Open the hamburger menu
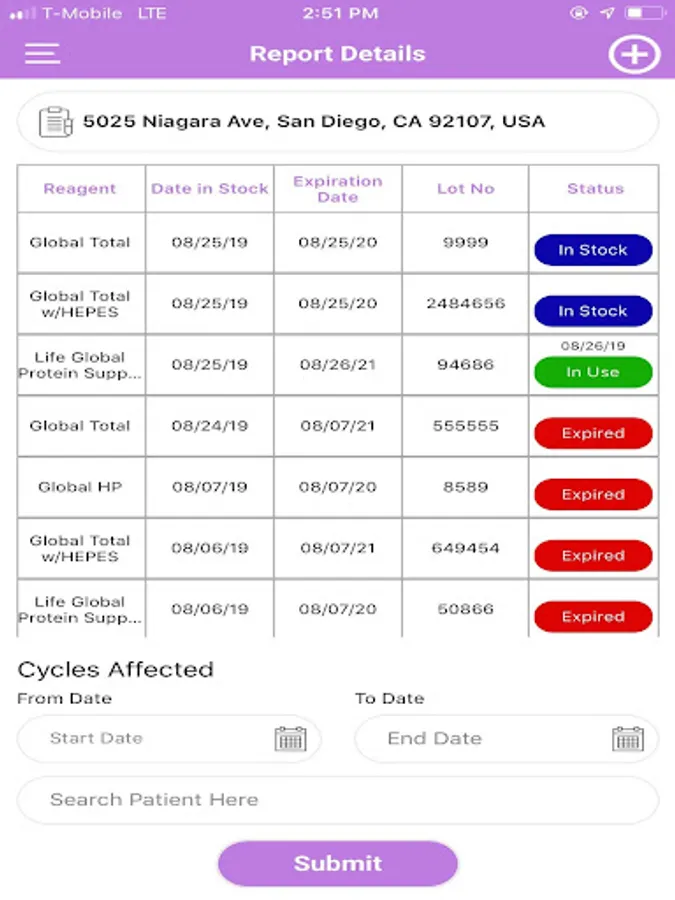The width and height of the screenshot is (675, 900). [x=42, y=54]
